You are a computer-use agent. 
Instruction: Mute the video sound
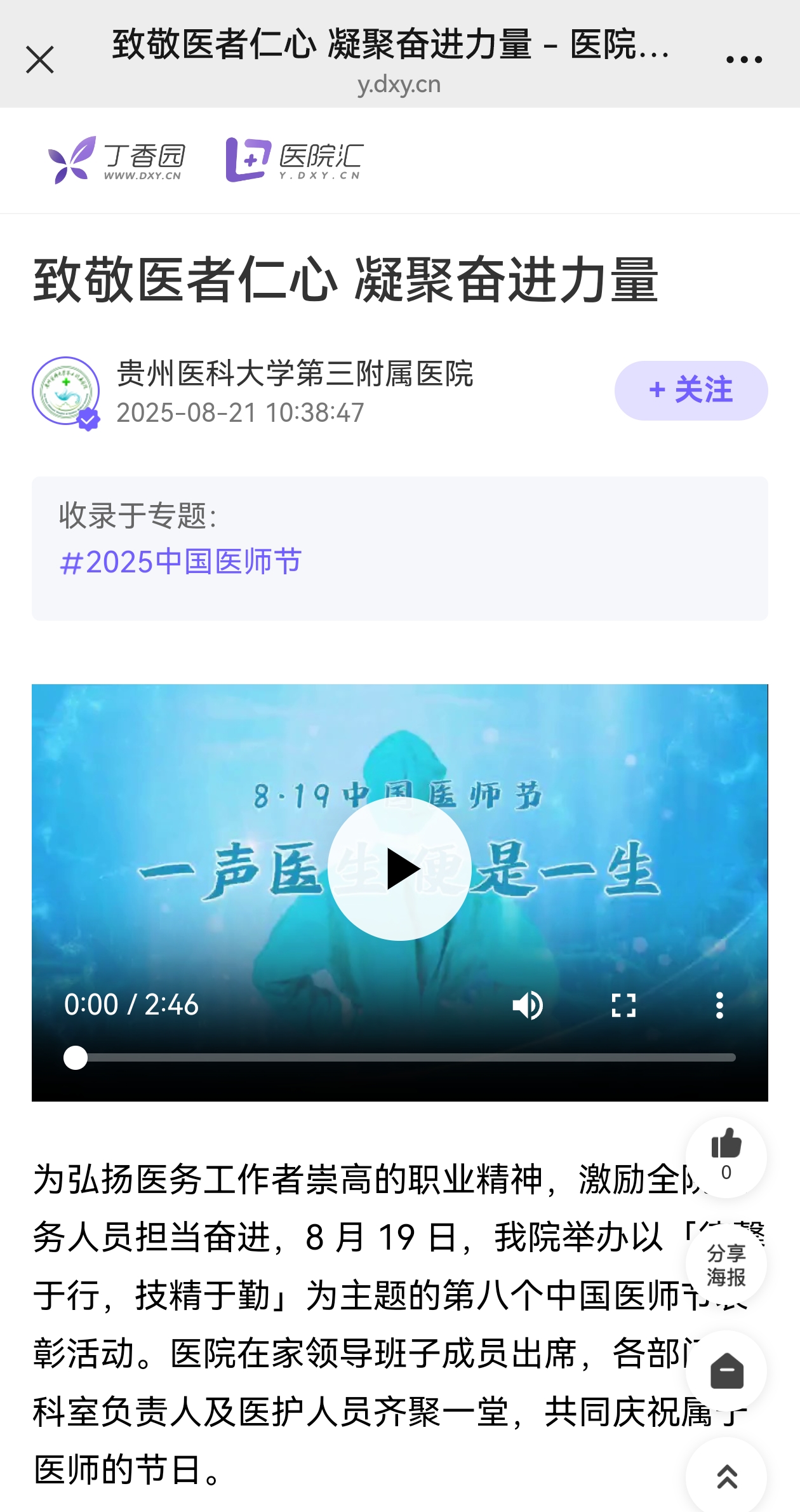528,1005
